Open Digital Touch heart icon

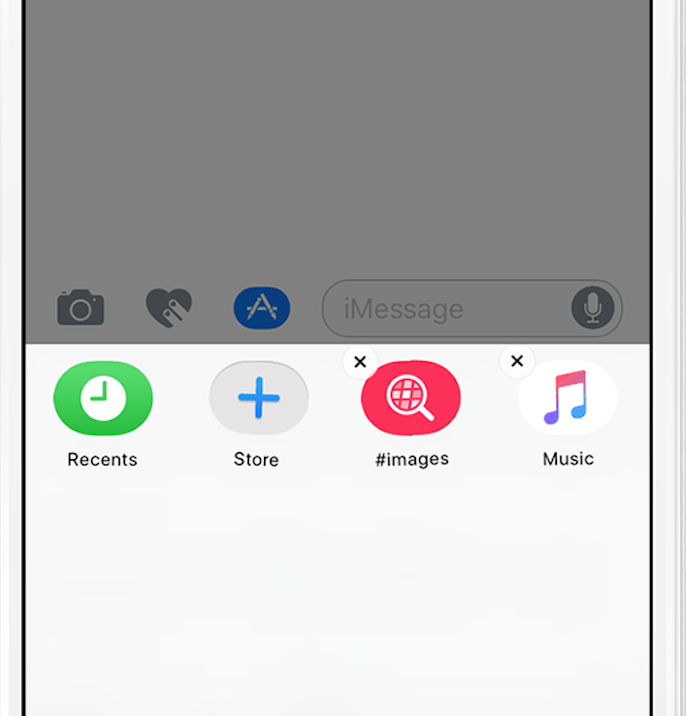168,308
